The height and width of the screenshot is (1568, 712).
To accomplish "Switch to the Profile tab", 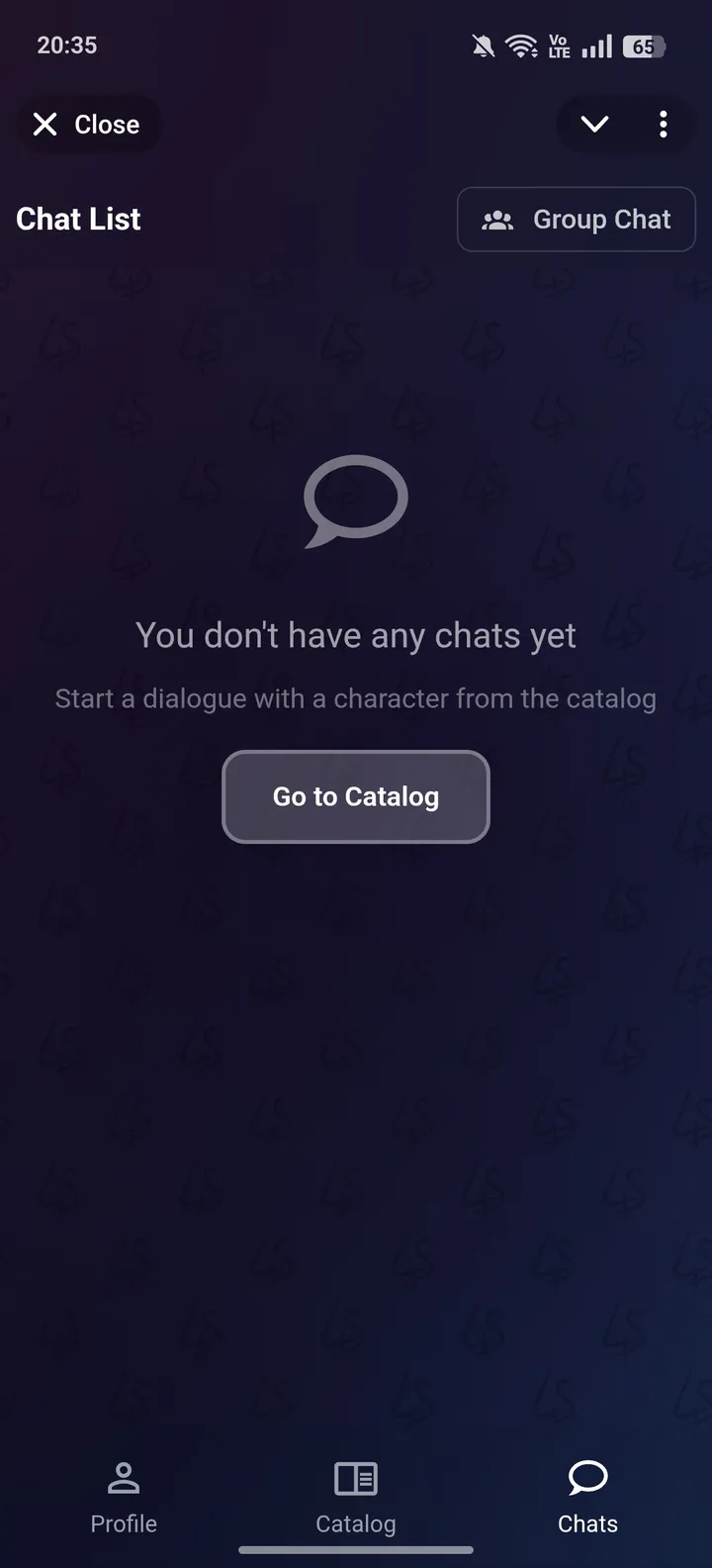I will tap(124, 1498).
